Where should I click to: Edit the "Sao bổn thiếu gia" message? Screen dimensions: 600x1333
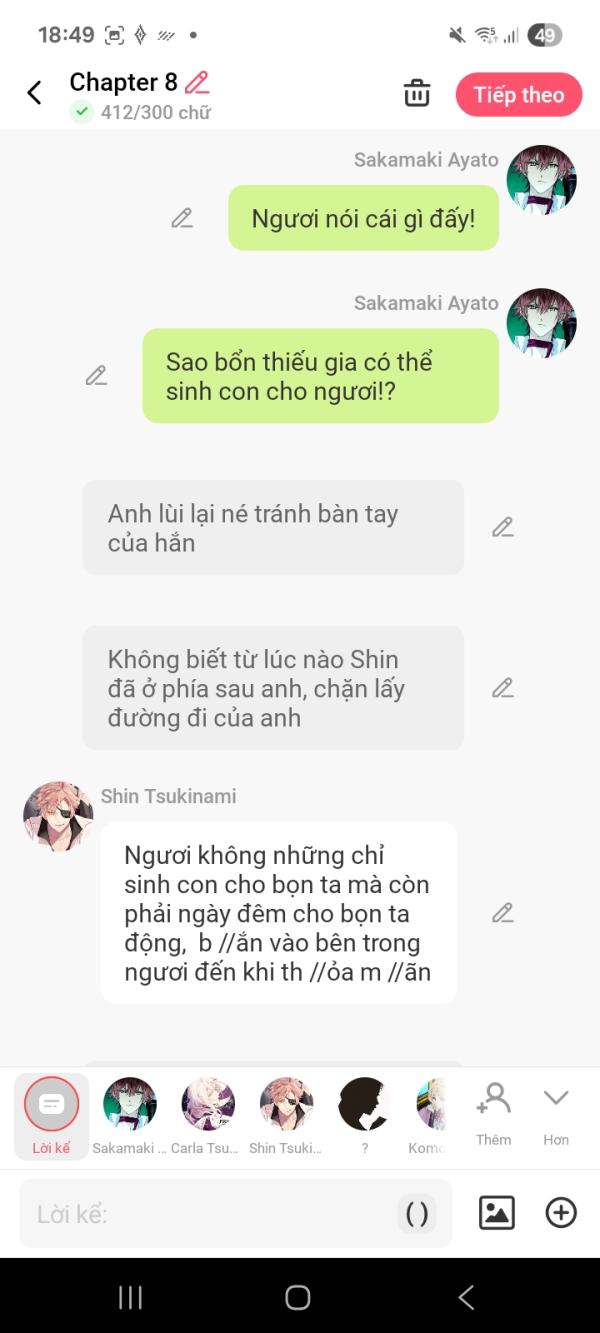pyautogui.click(x=96, y=376)
